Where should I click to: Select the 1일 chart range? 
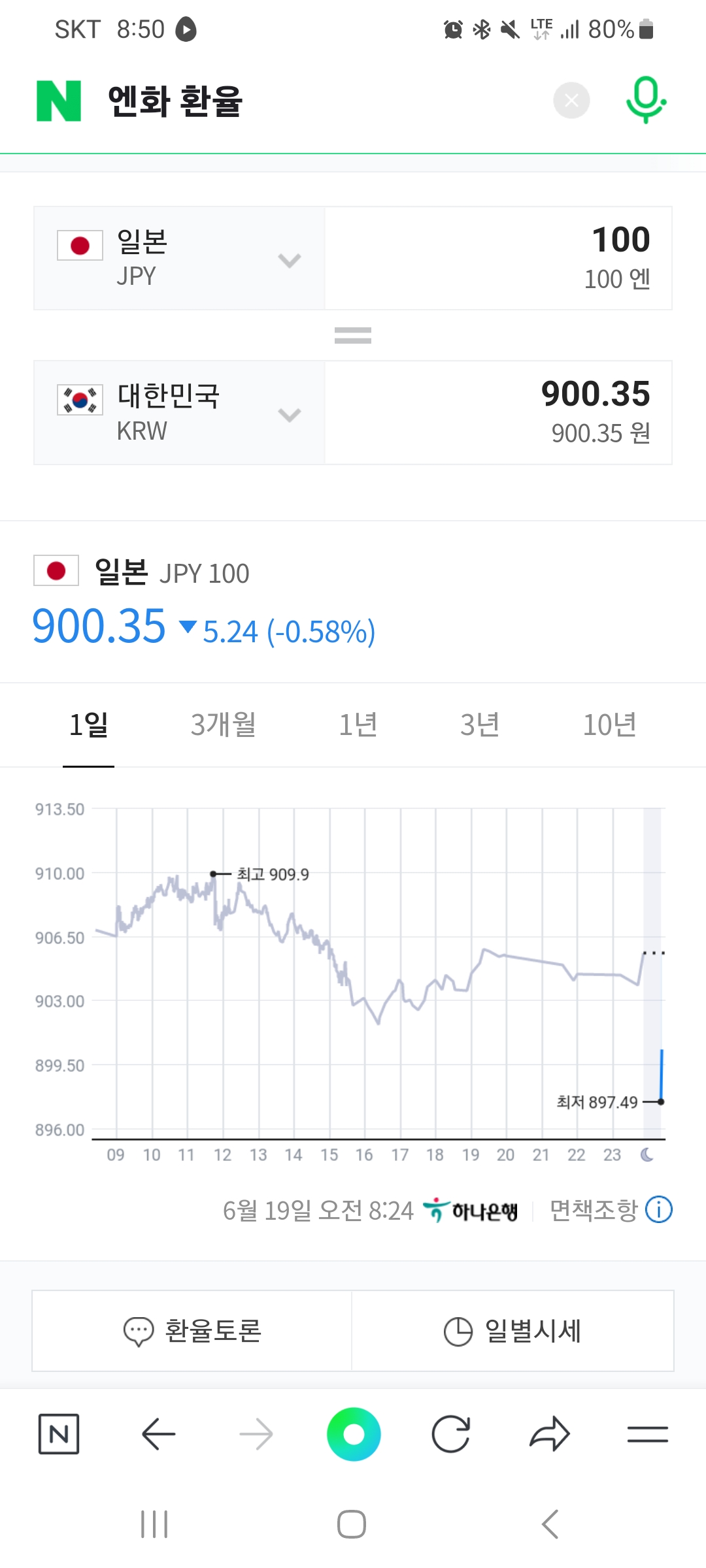pyautogui.click(x=89, y=725)
